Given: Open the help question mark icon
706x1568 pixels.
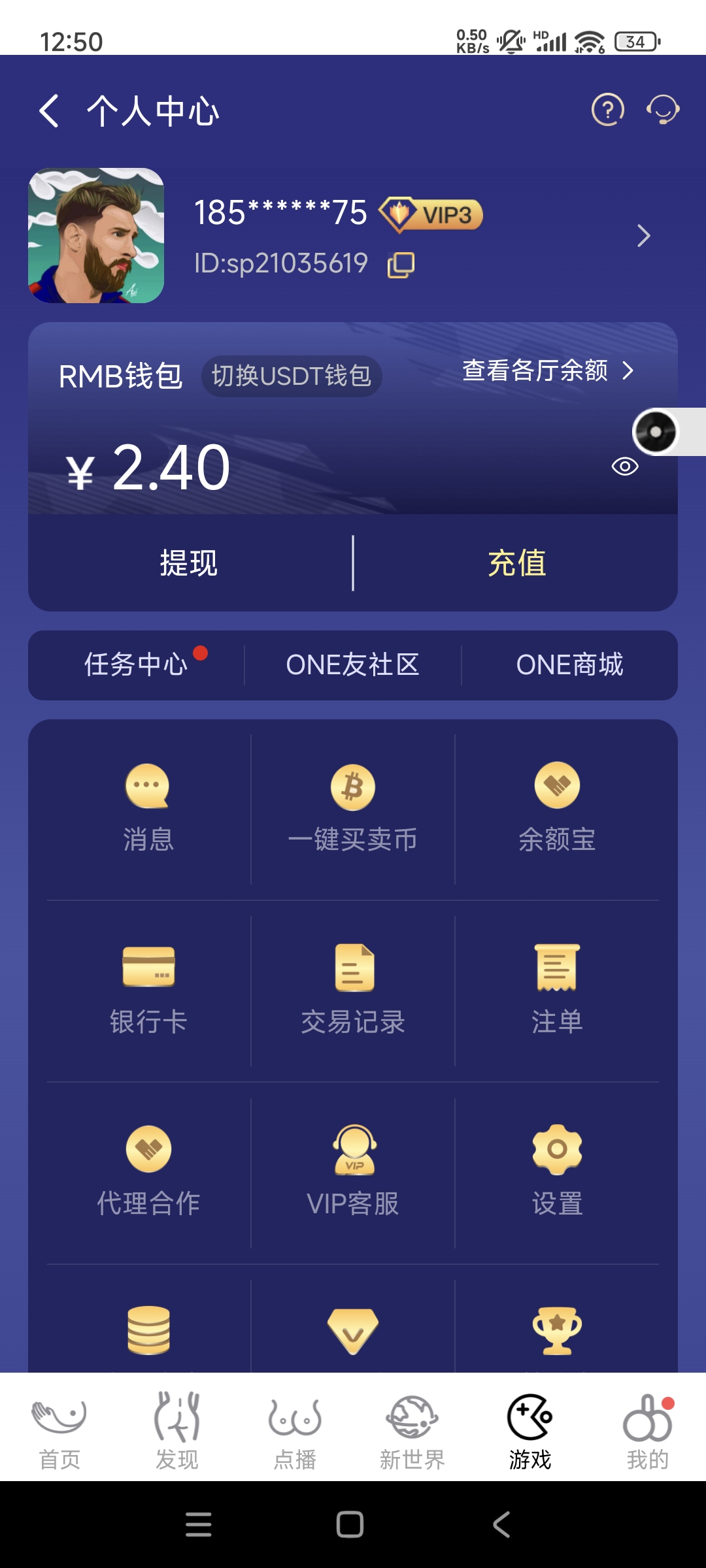Looking at the screenshot, I should [x=607, y=110].
